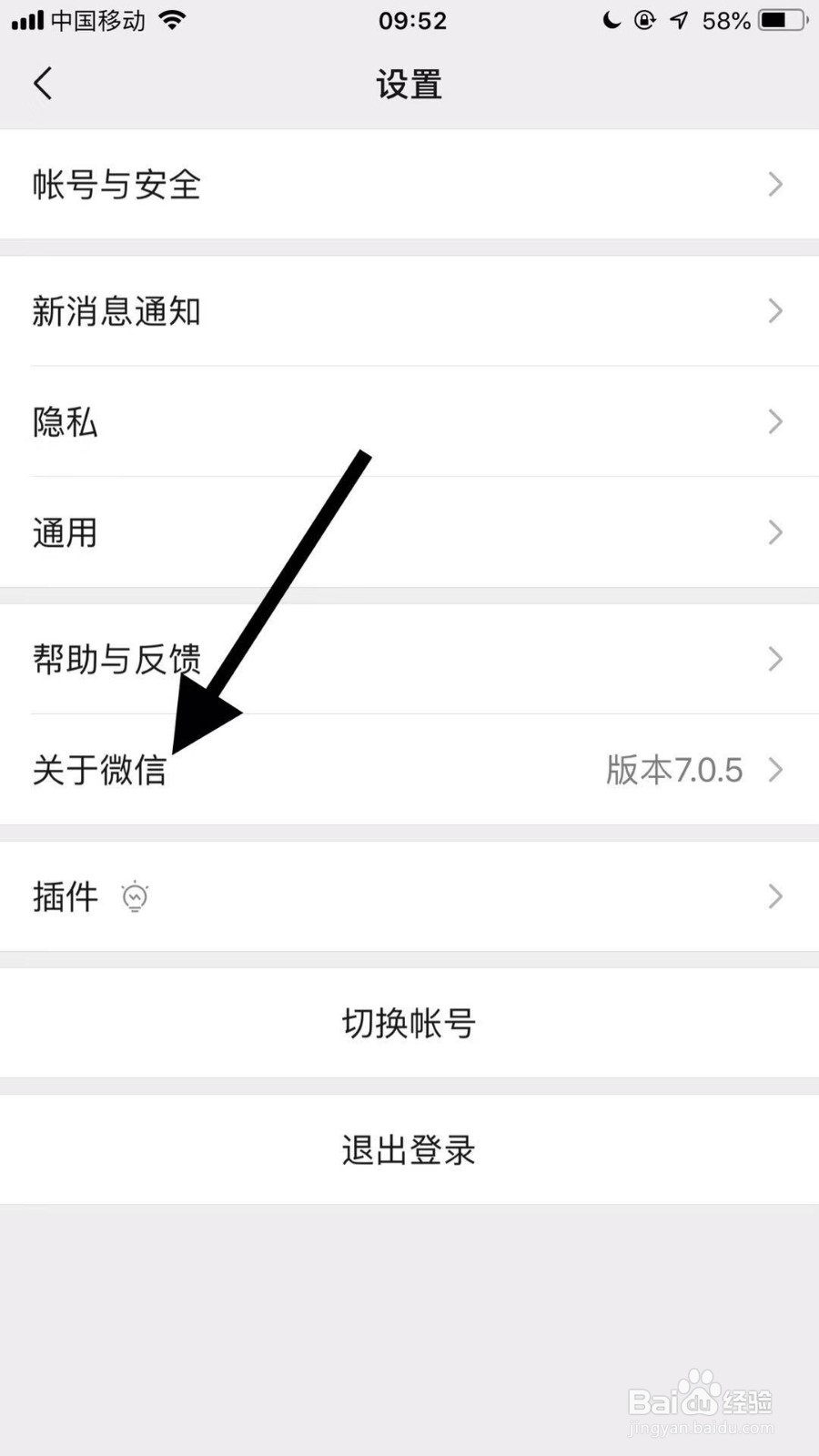Screen dimensions: 819x1456
Task: Tap the chevron next to 帮助与反馈
Action: (x=774, y=659)
